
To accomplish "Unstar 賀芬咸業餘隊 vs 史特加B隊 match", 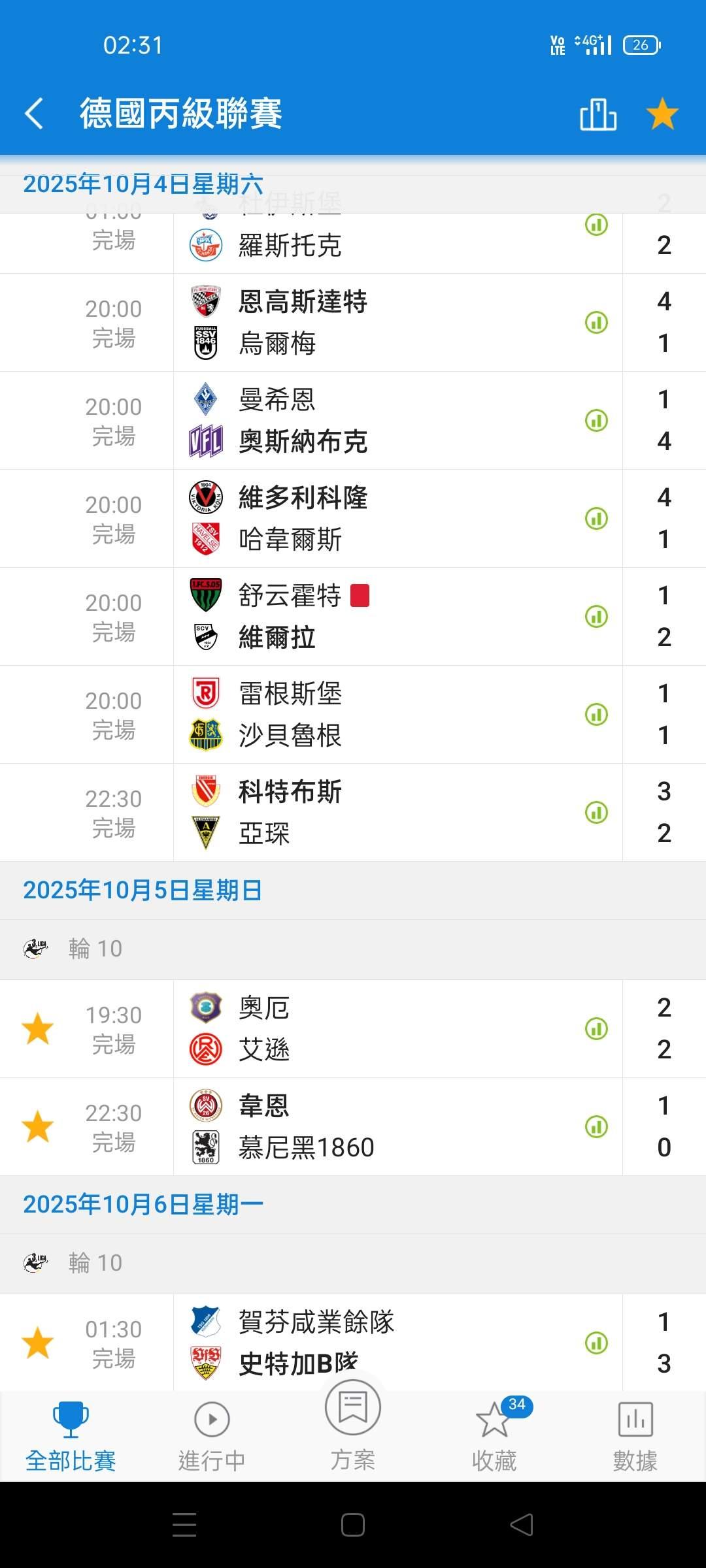I will [x=38, y=1343].
